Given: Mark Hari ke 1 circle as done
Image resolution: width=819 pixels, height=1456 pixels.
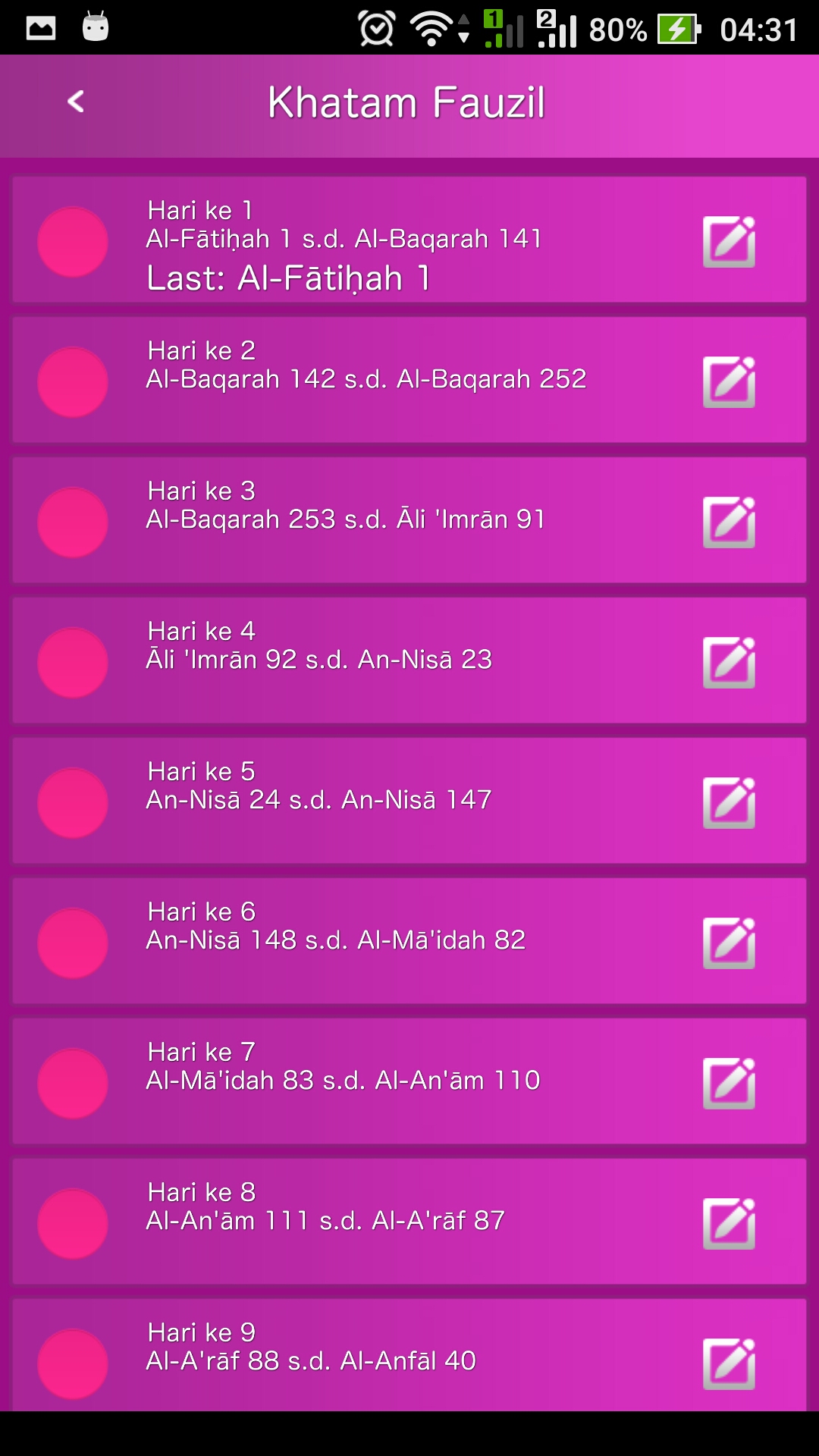Looking at the screenshot, I should pyautogui.click(x=73, y=242).
